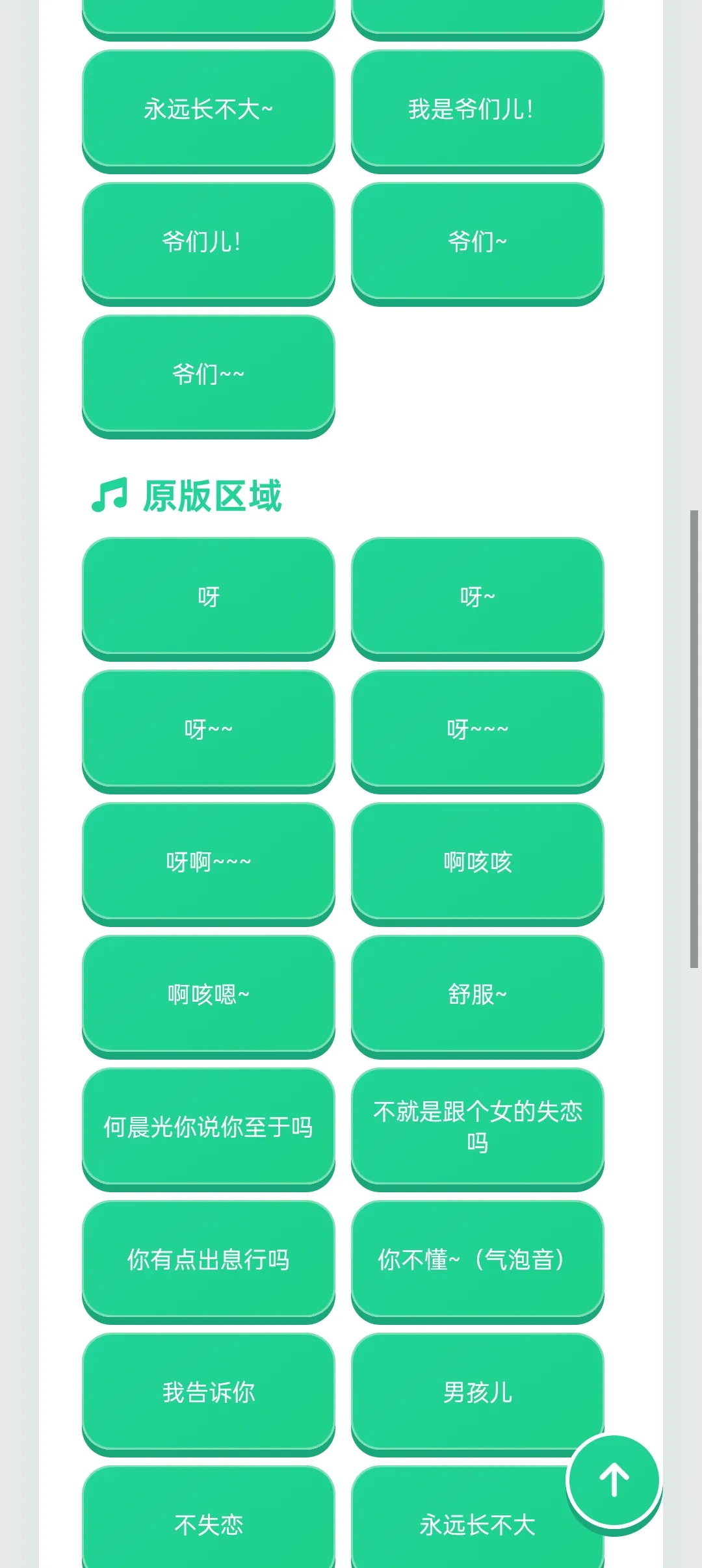Play 不就是跟个女的失恋吗 clip
The width and height of the screenshot is (702, 1568).
pos(478,1129)
